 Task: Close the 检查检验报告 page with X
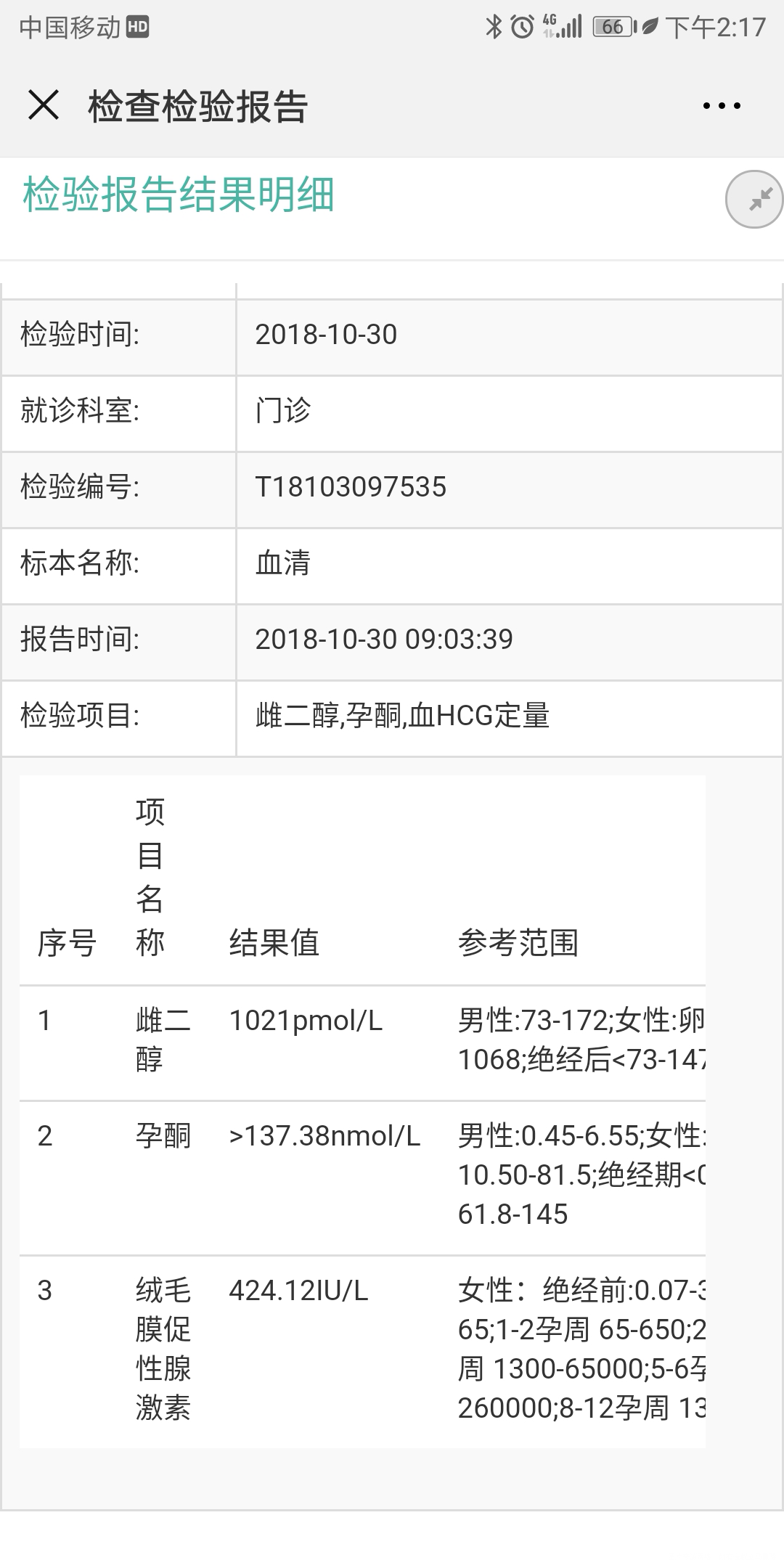[x=44, y=105]
